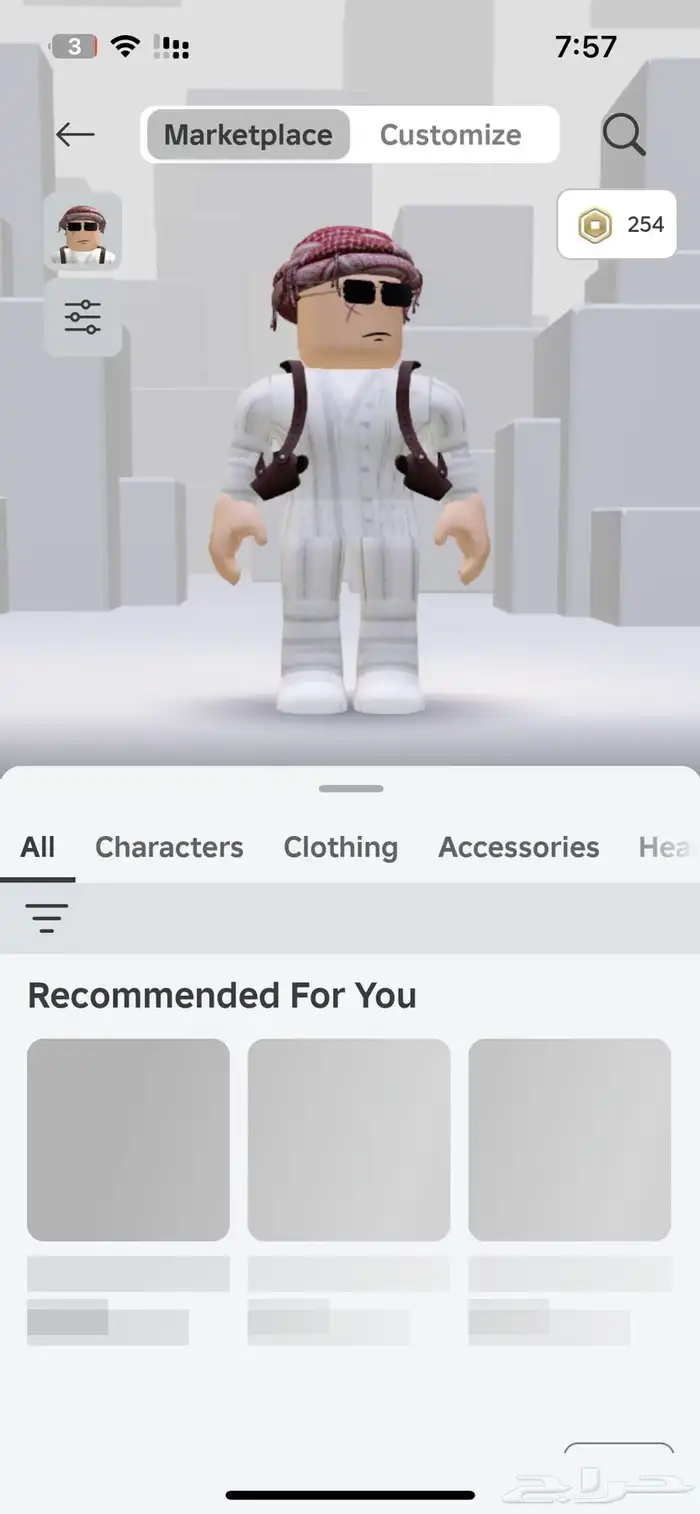
Task: Open the filter options icon
Action: tap(47, 917)
